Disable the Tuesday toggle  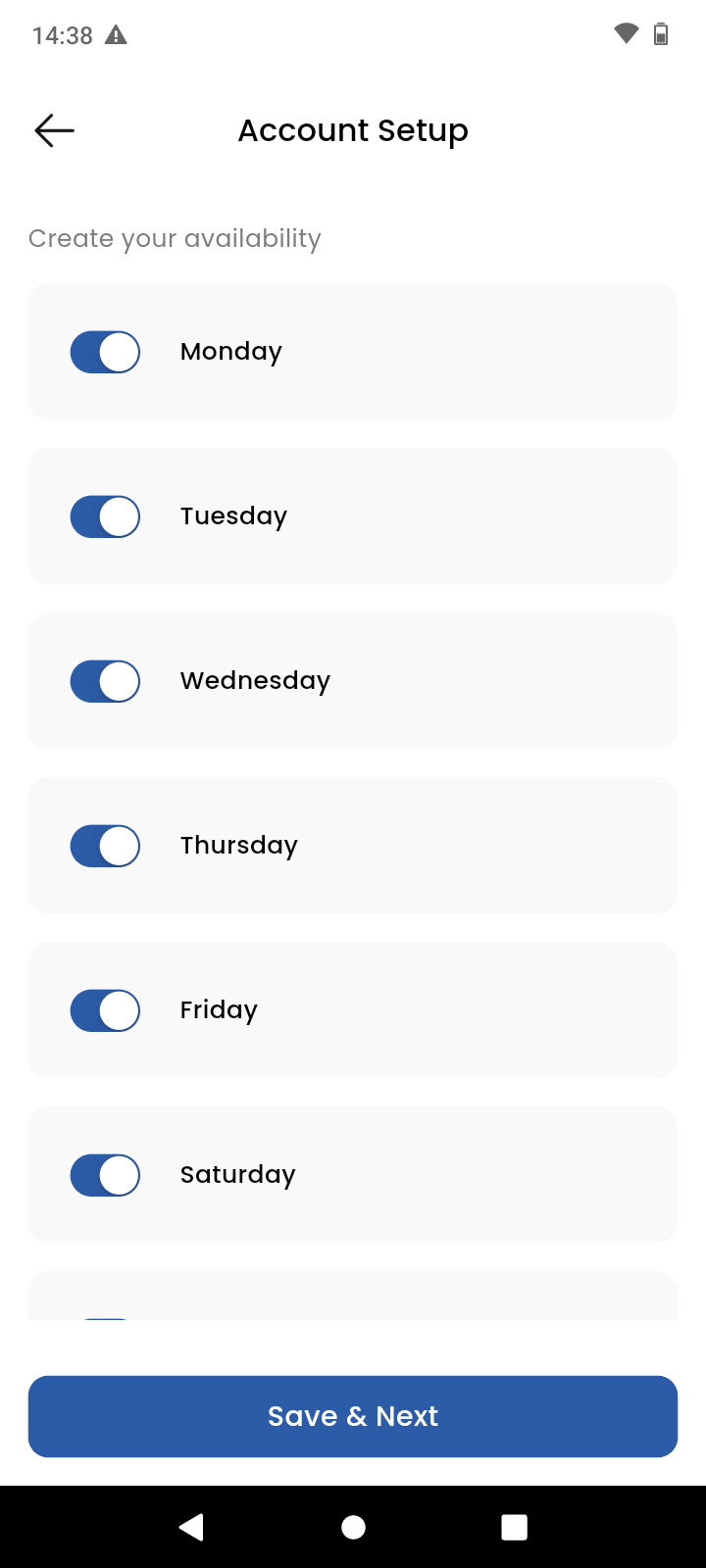[x=105, y=516]
